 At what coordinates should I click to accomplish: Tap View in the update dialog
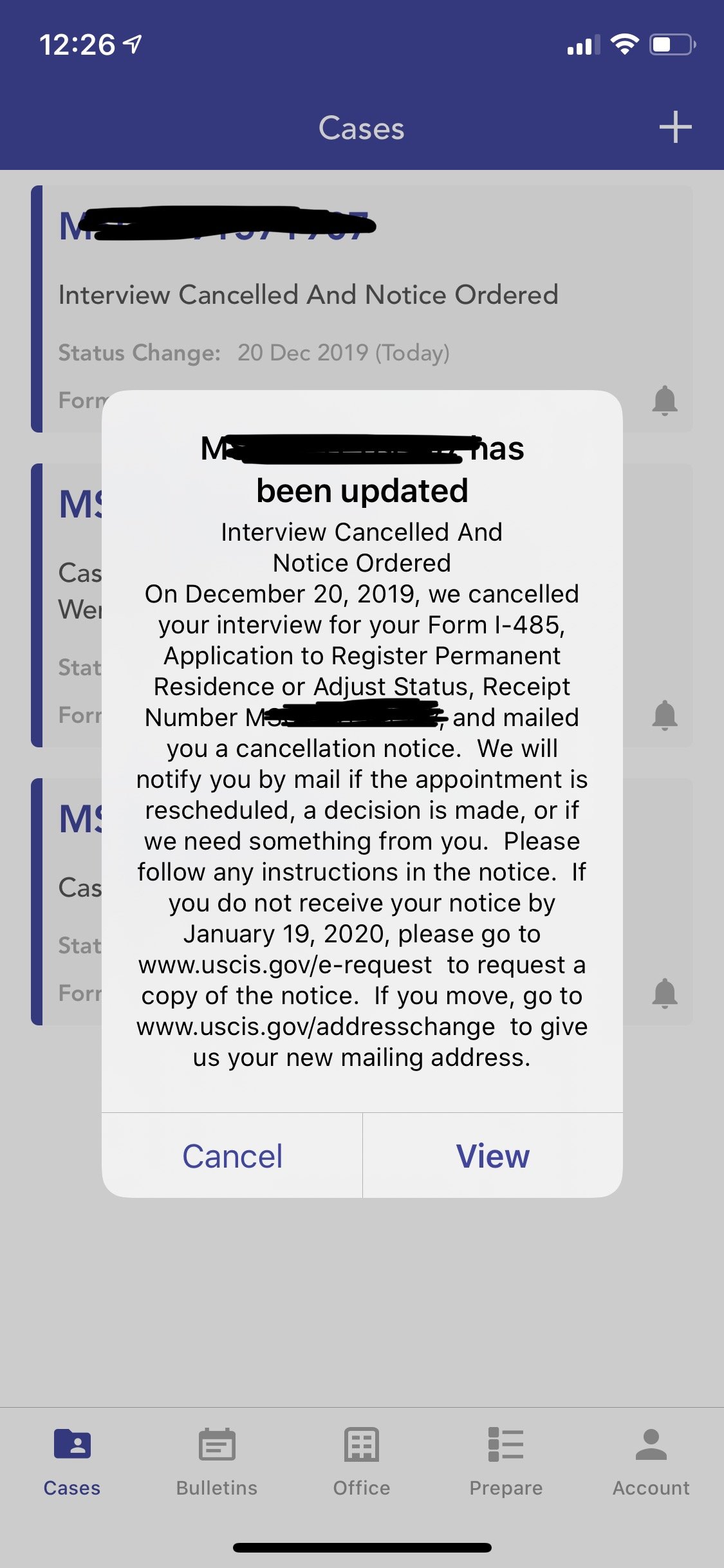point(493,1155)
